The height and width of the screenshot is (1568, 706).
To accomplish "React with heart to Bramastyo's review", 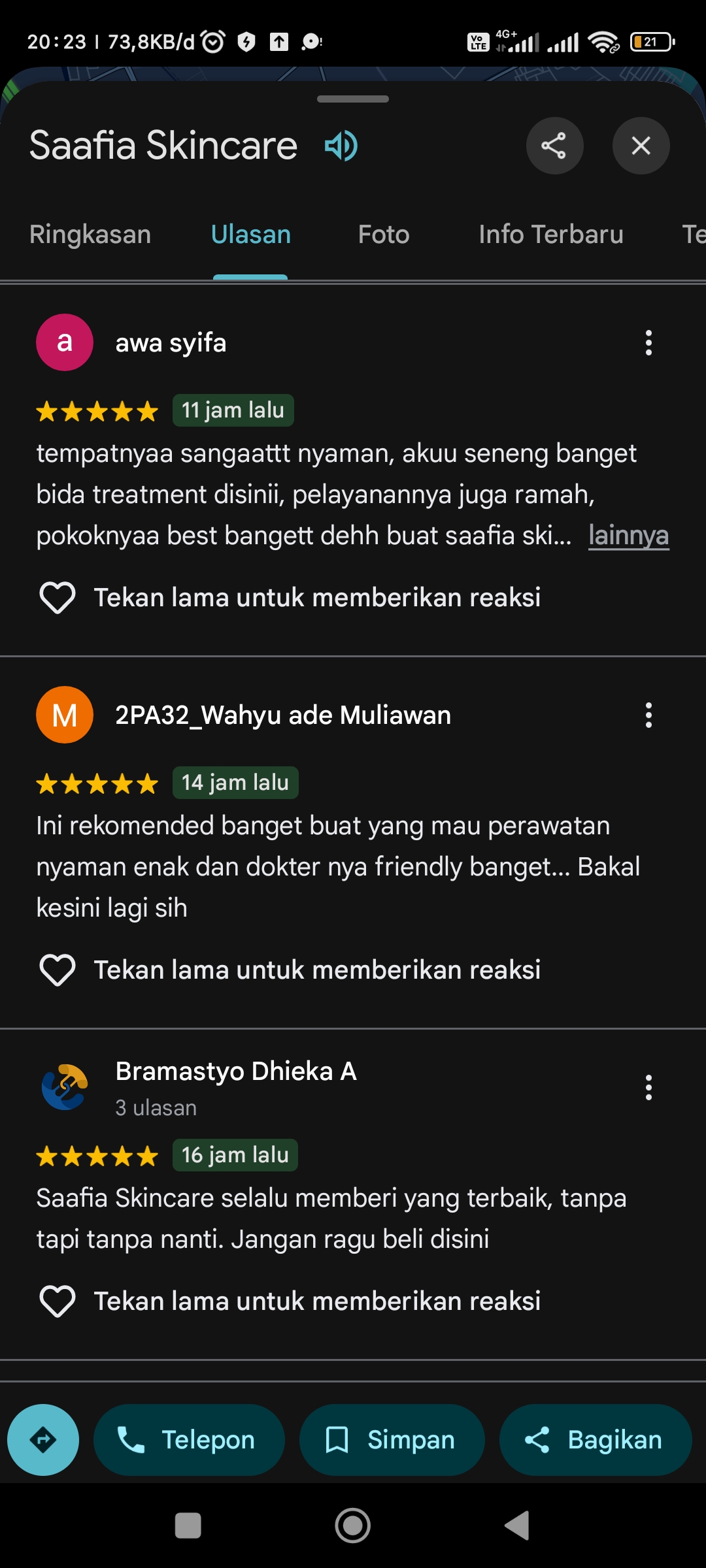I will [58, 1301].
